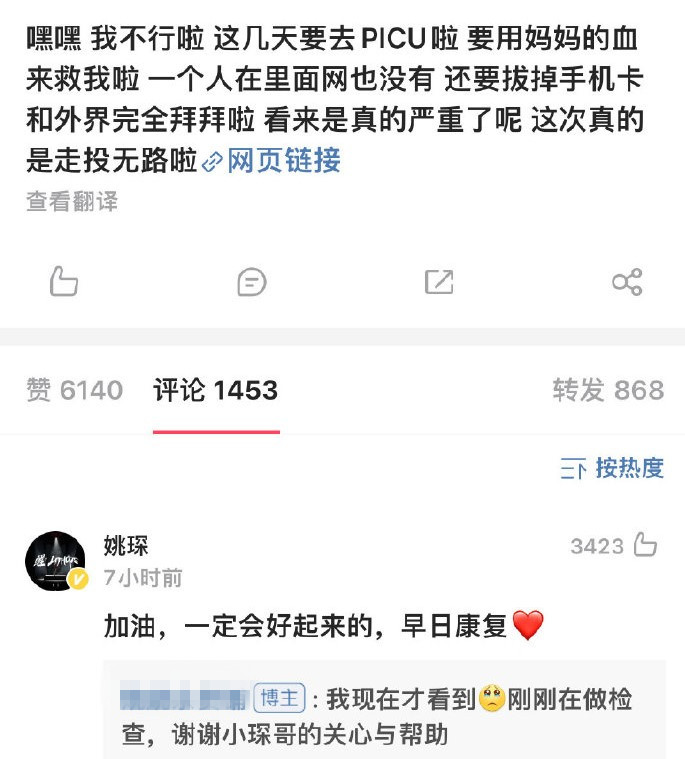This screenshot has height=759, width=685.
Task: Like 姚琛's comment
Action: pyautogui.click(x=645, y=546)
